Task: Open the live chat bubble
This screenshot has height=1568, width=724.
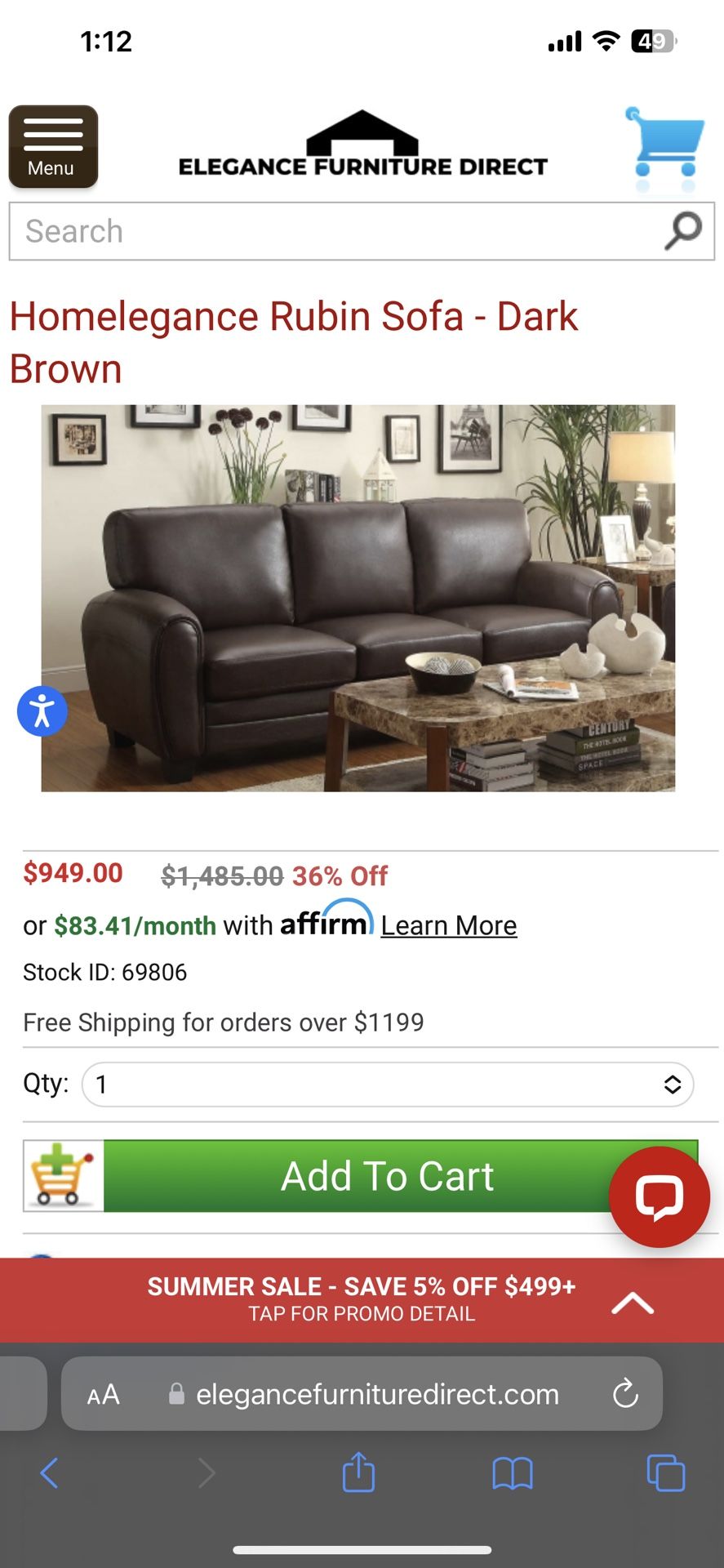Action: click(x=660, y=1196)
